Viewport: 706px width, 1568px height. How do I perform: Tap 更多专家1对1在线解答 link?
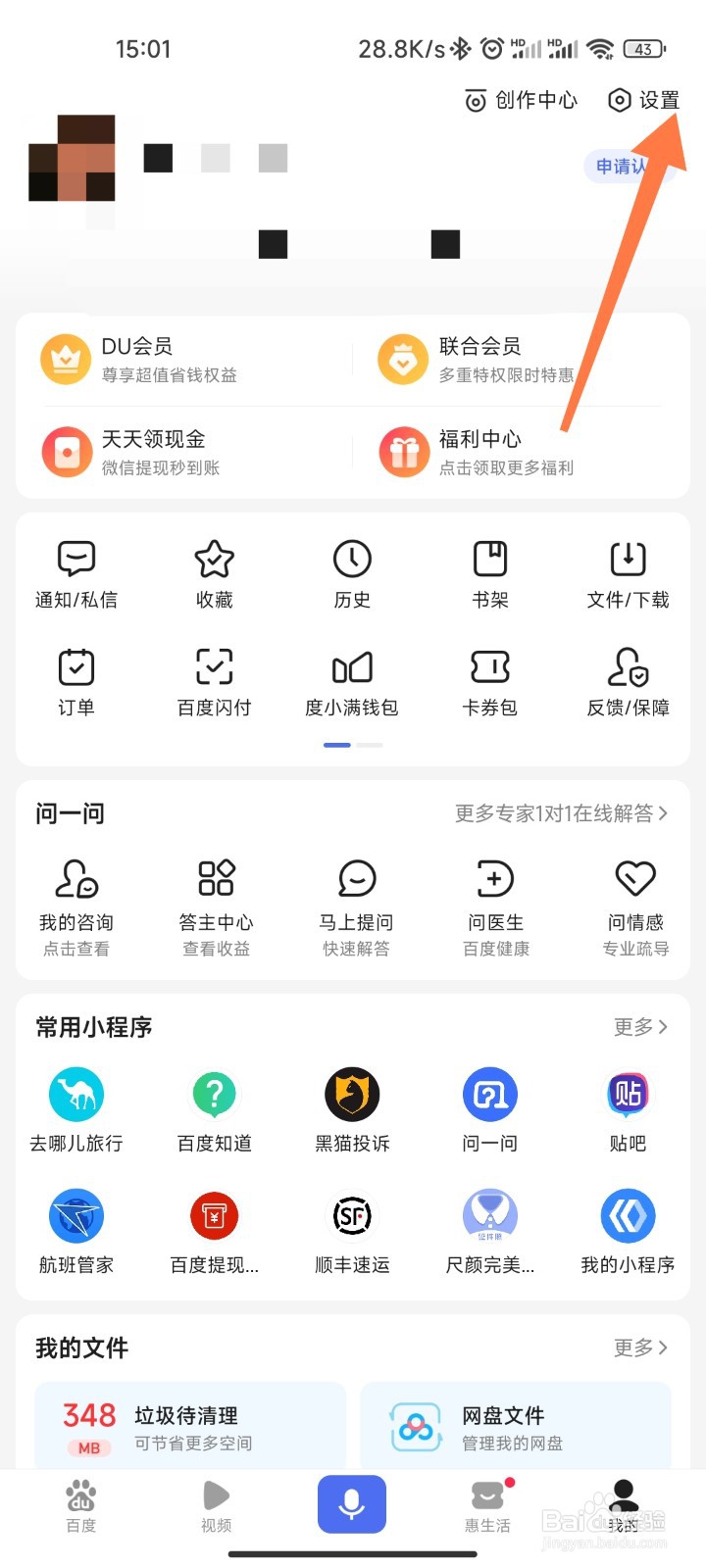tap(561, 813)
